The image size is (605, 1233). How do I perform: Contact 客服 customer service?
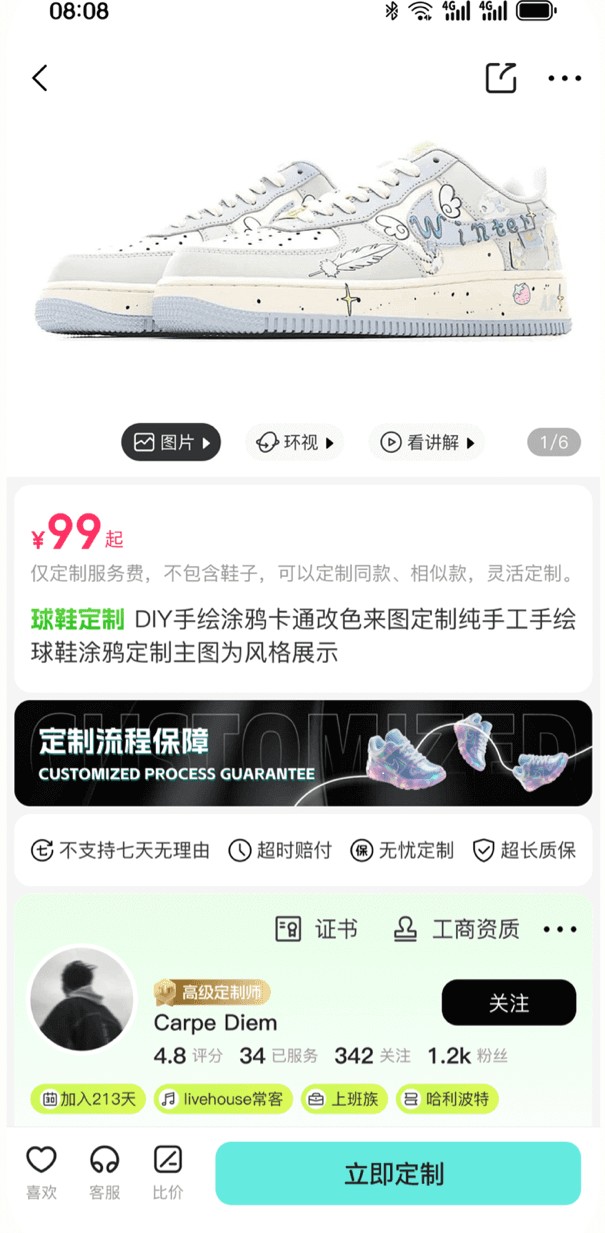(104, 1171)
